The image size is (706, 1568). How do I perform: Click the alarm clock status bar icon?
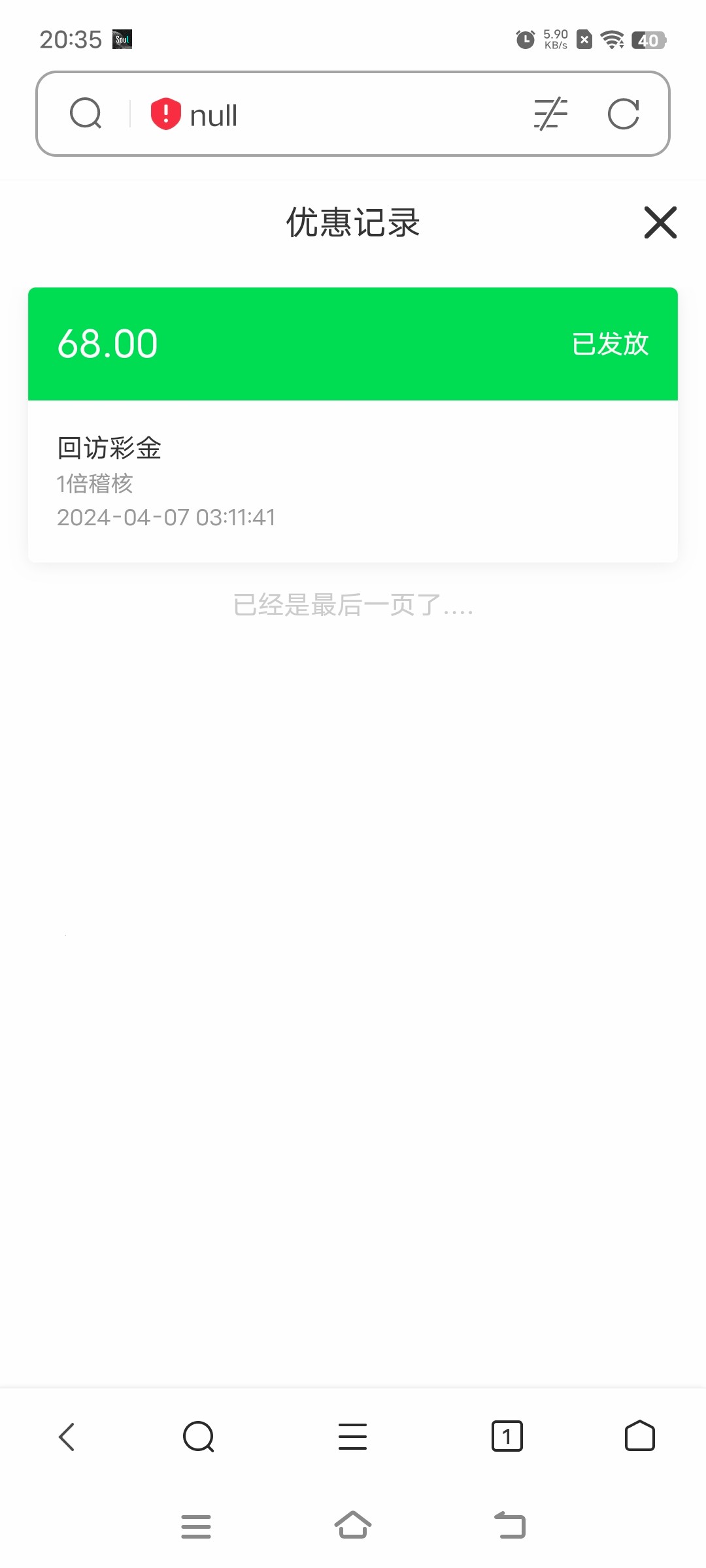click(525, 39)
